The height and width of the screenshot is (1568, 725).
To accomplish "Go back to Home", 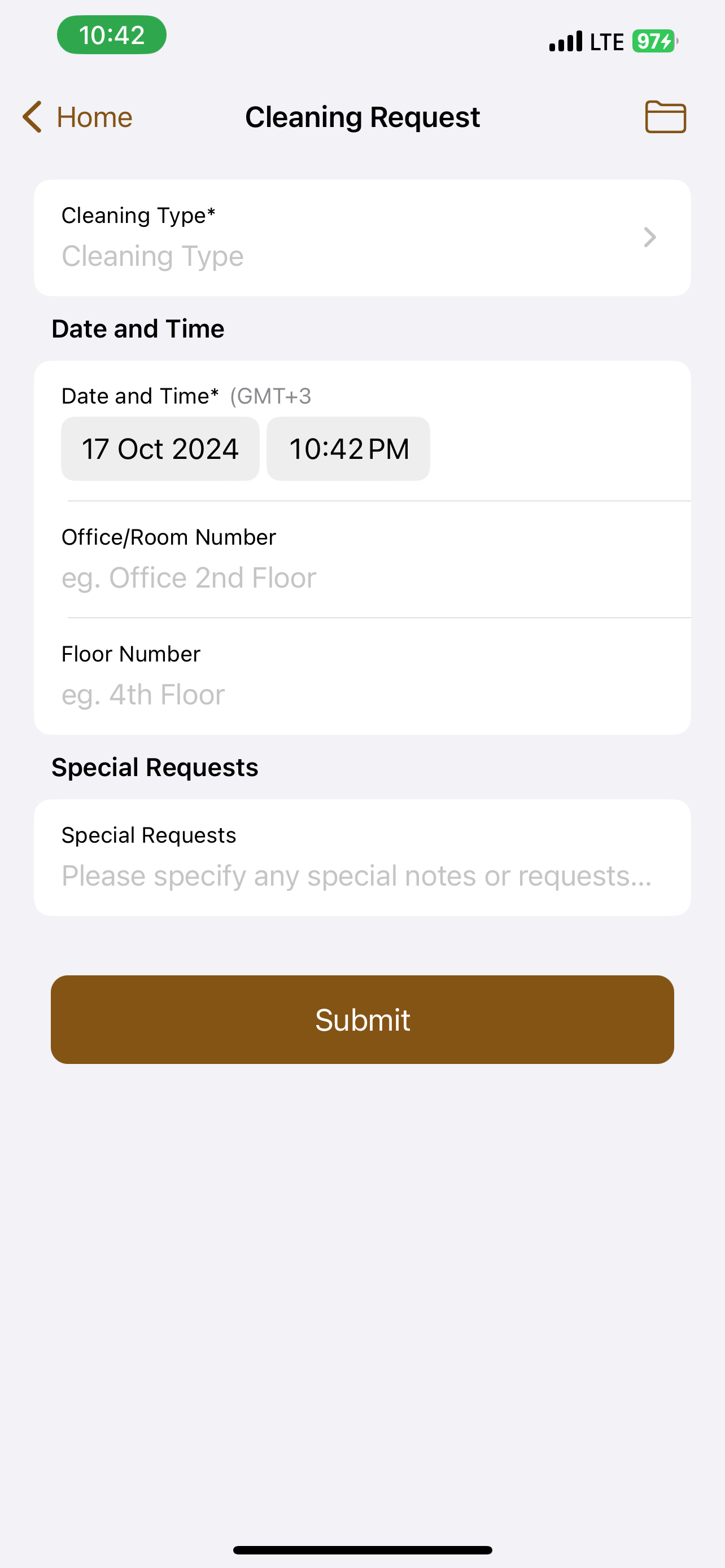I will tap(77, 117).
